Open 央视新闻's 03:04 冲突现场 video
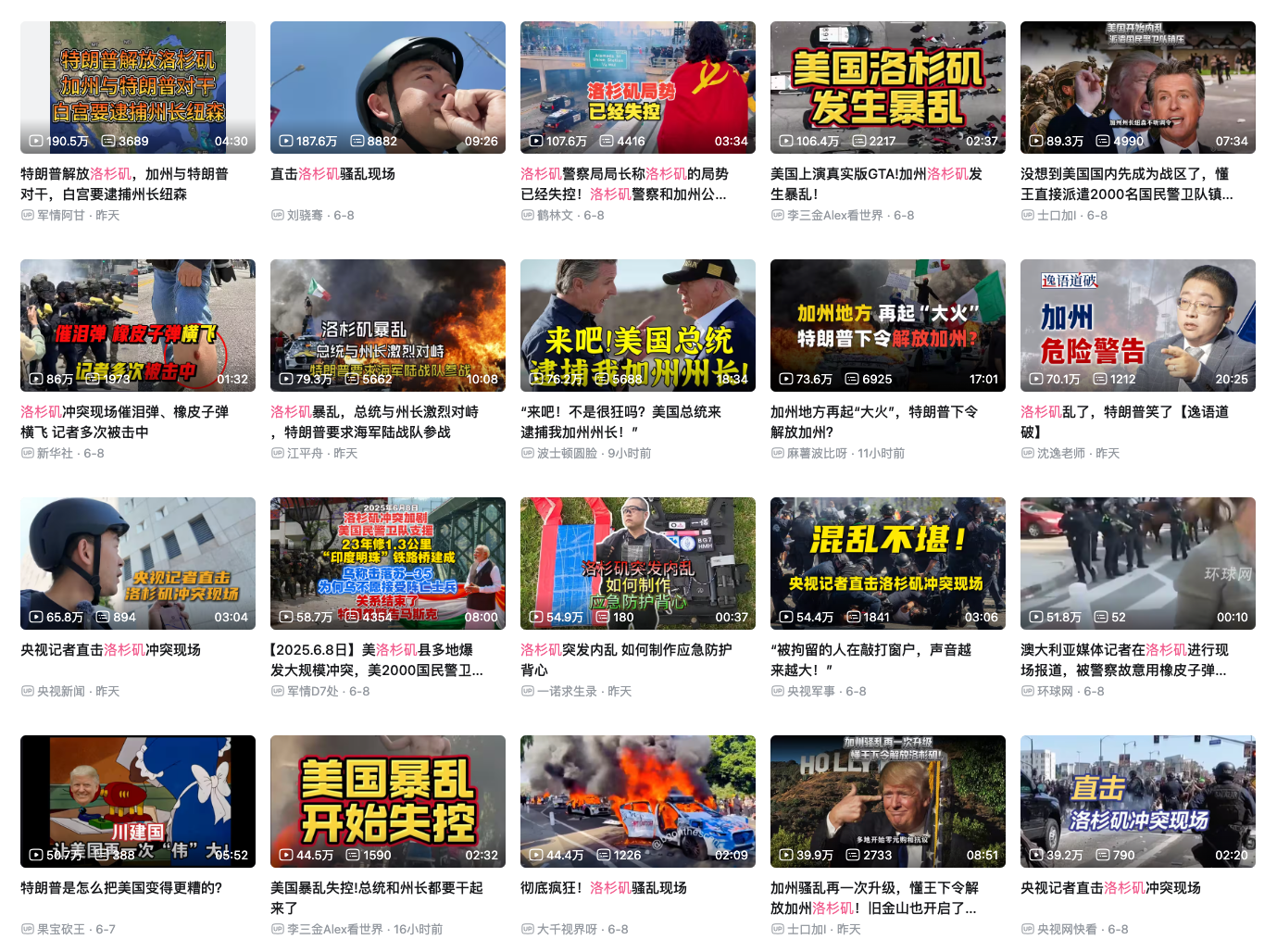Image resolution: width=1277 pixels, height=952 pixels. tap(137, 563)
